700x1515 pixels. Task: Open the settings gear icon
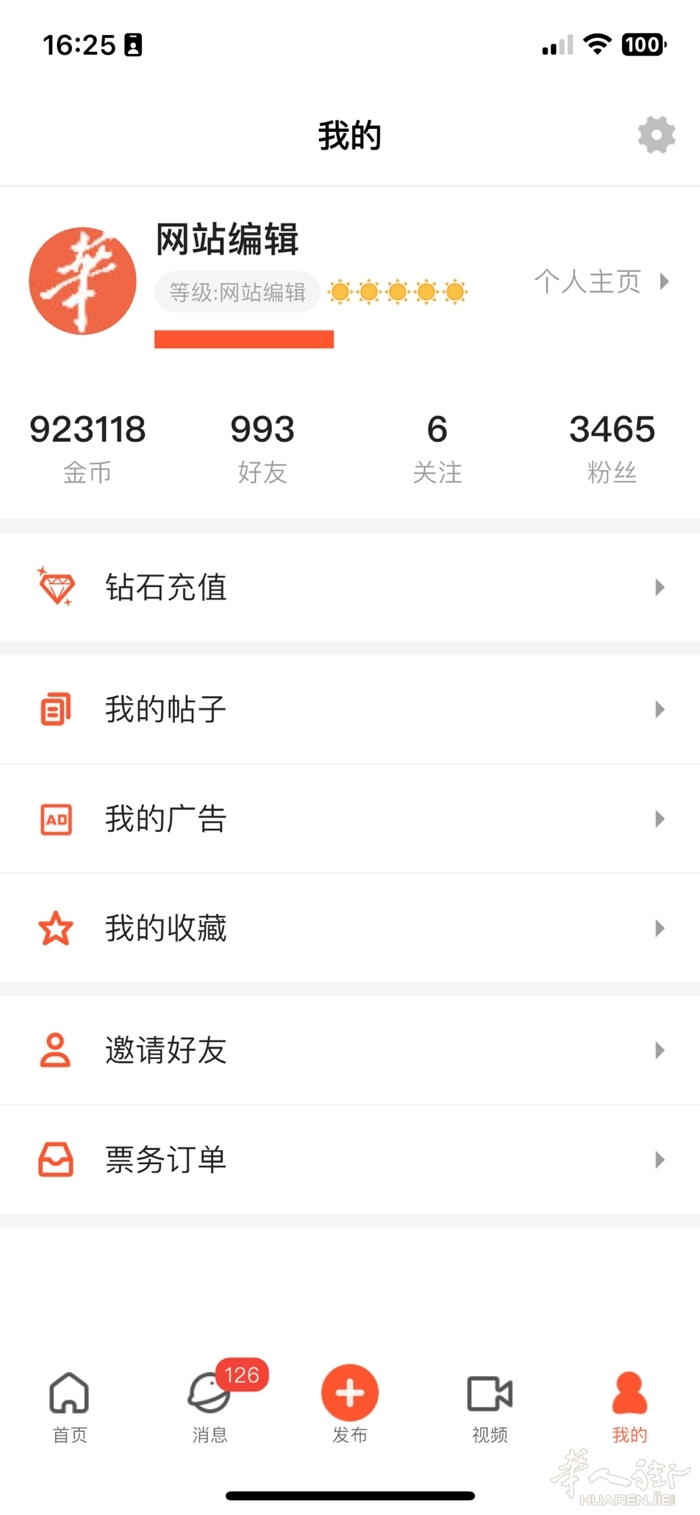click(656, 135)
